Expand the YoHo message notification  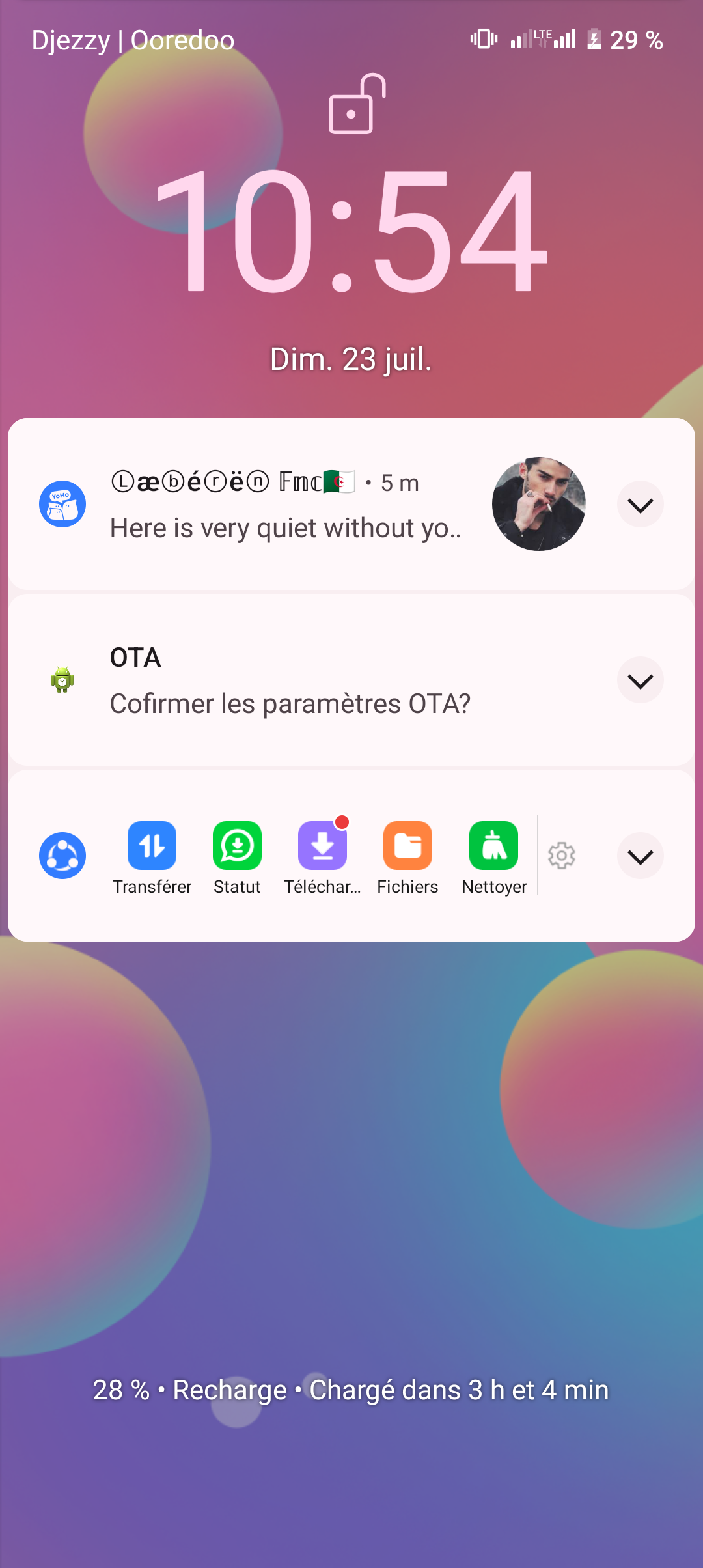[640, 505]
